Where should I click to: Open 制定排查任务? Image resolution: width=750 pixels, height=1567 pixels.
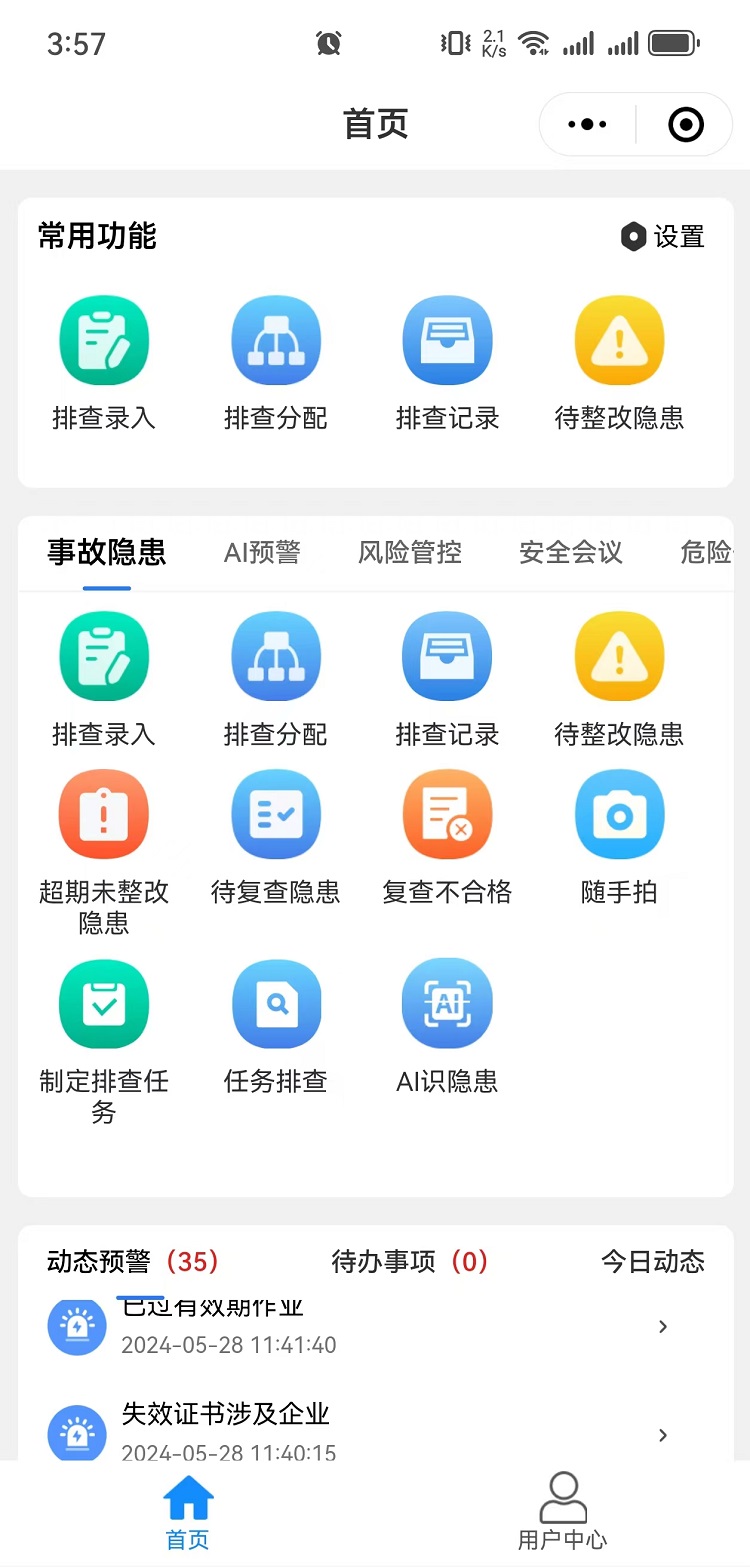[x=104, y=1004]
